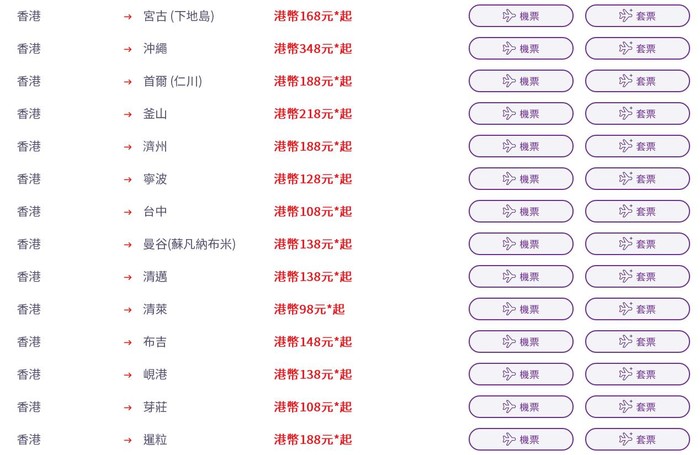Select 套票 for the 芽莊 route

tap(637, 407)
